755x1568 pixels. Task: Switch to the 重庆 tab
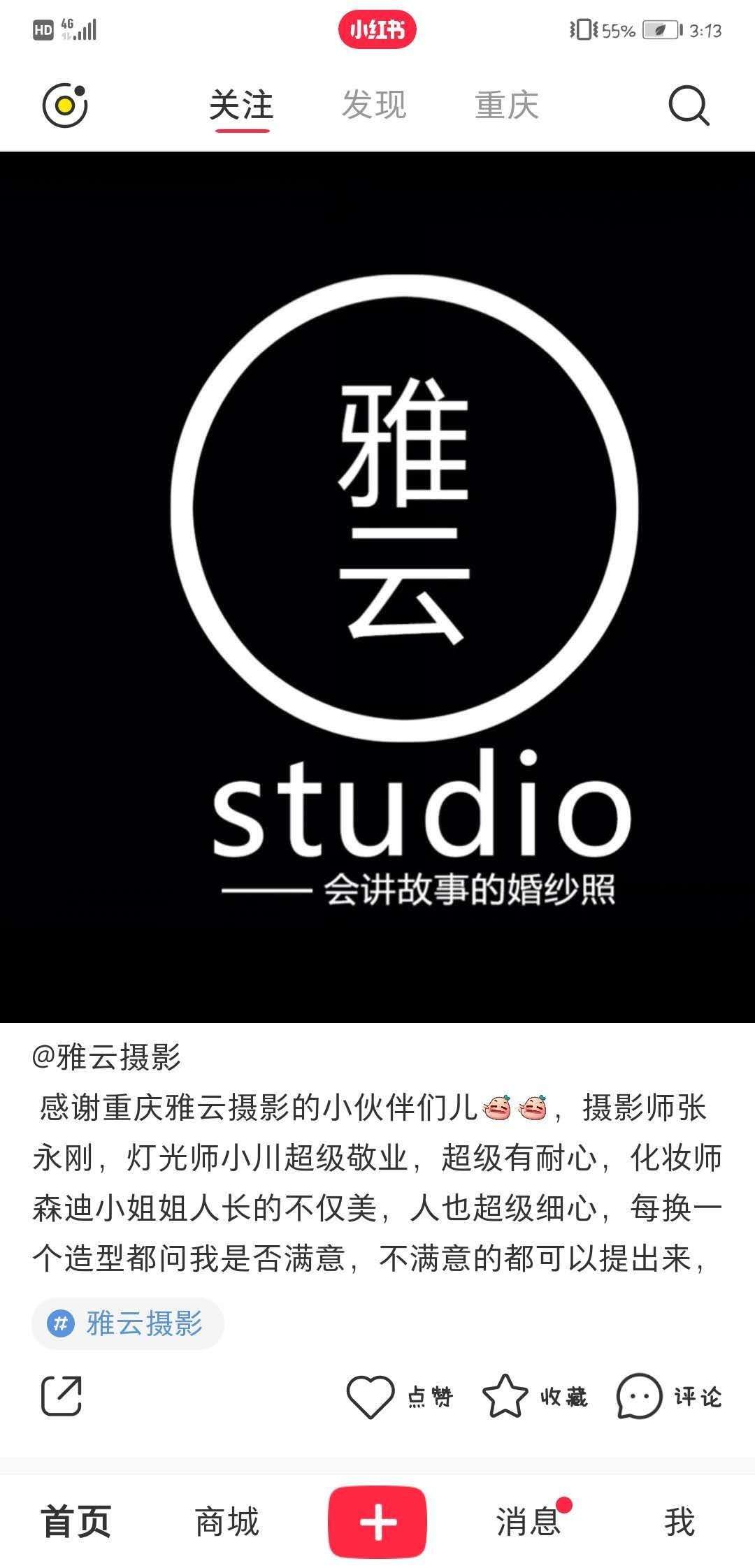pos(507,106)
